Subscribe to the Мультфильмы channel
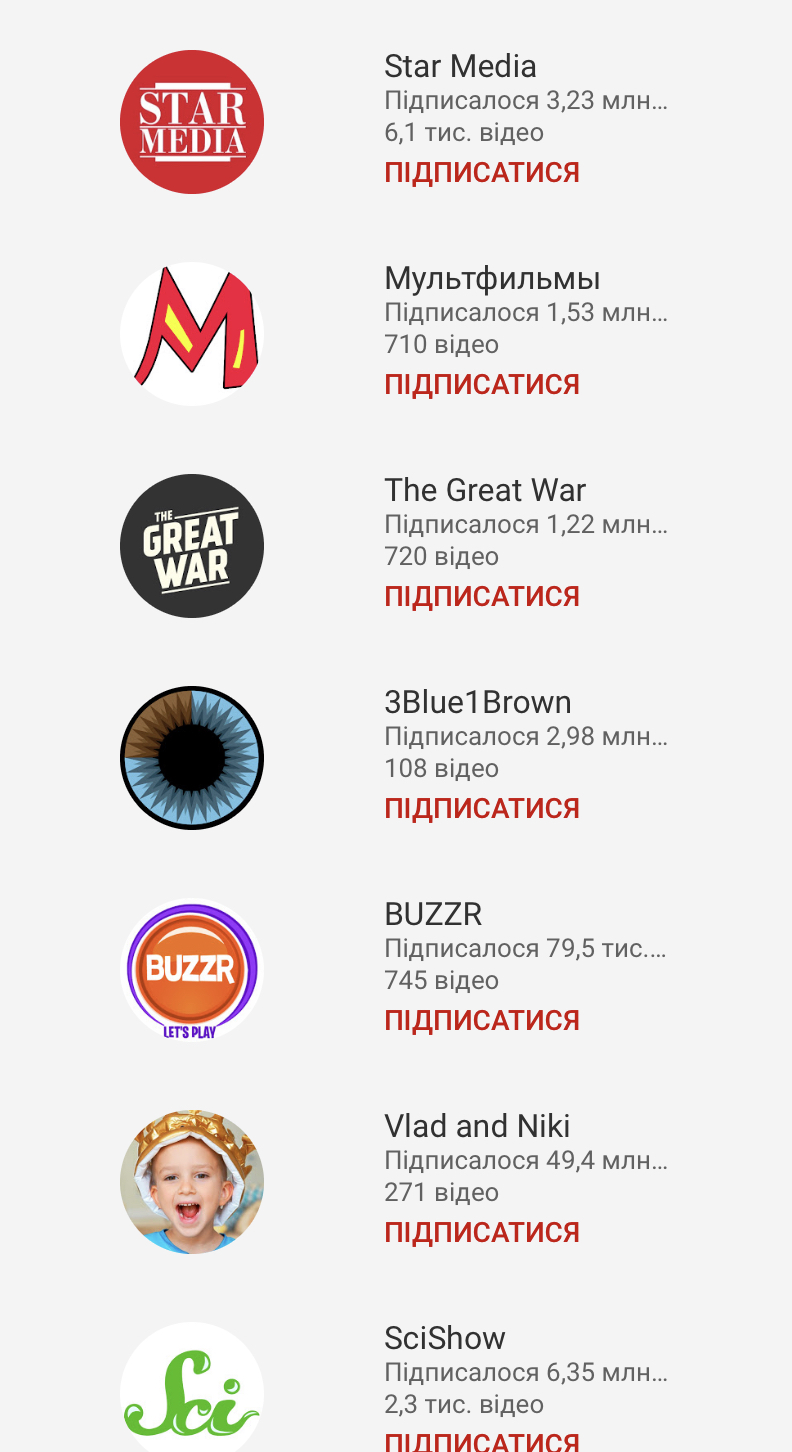 (482, 384)
